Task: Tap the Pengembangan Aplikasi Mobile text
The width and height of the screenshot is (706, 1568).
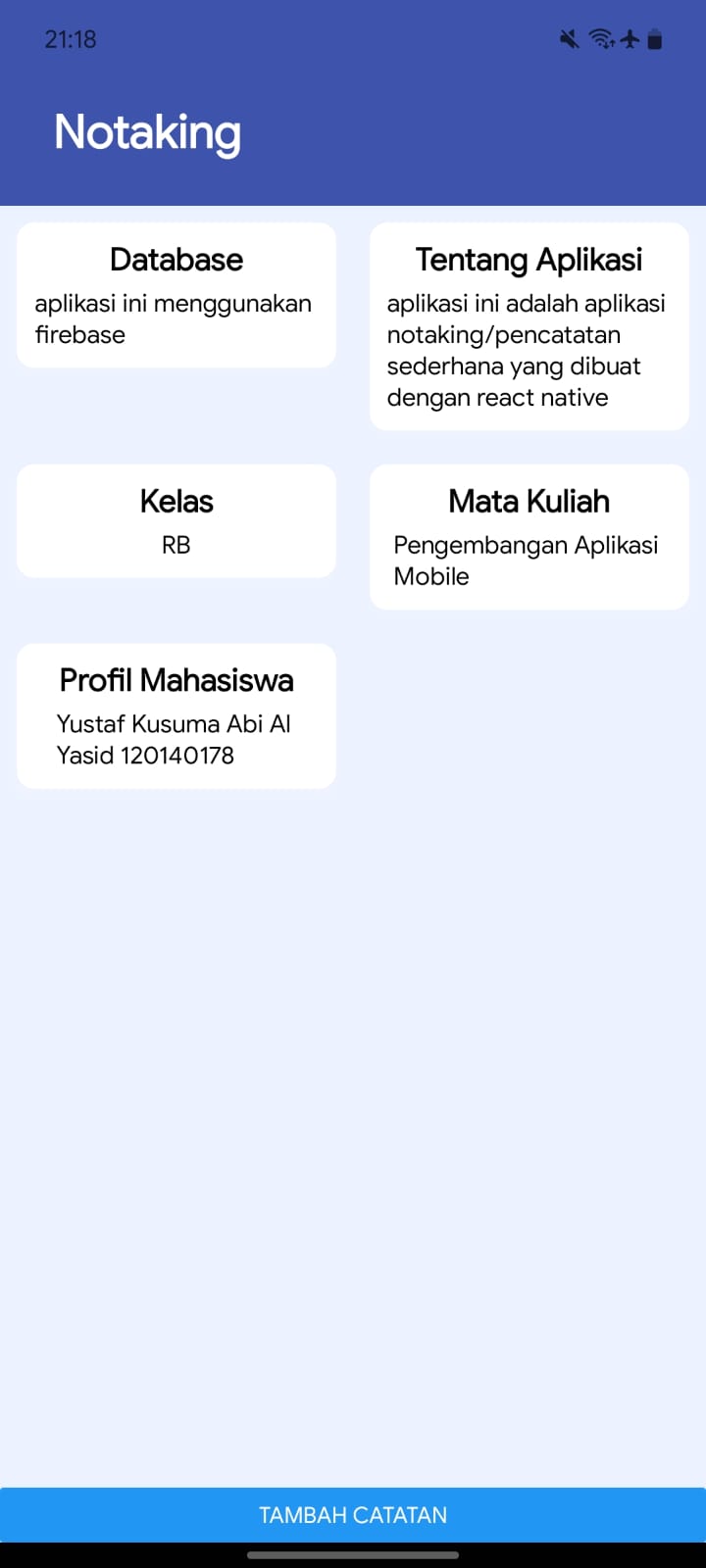Action: (526, 561)
